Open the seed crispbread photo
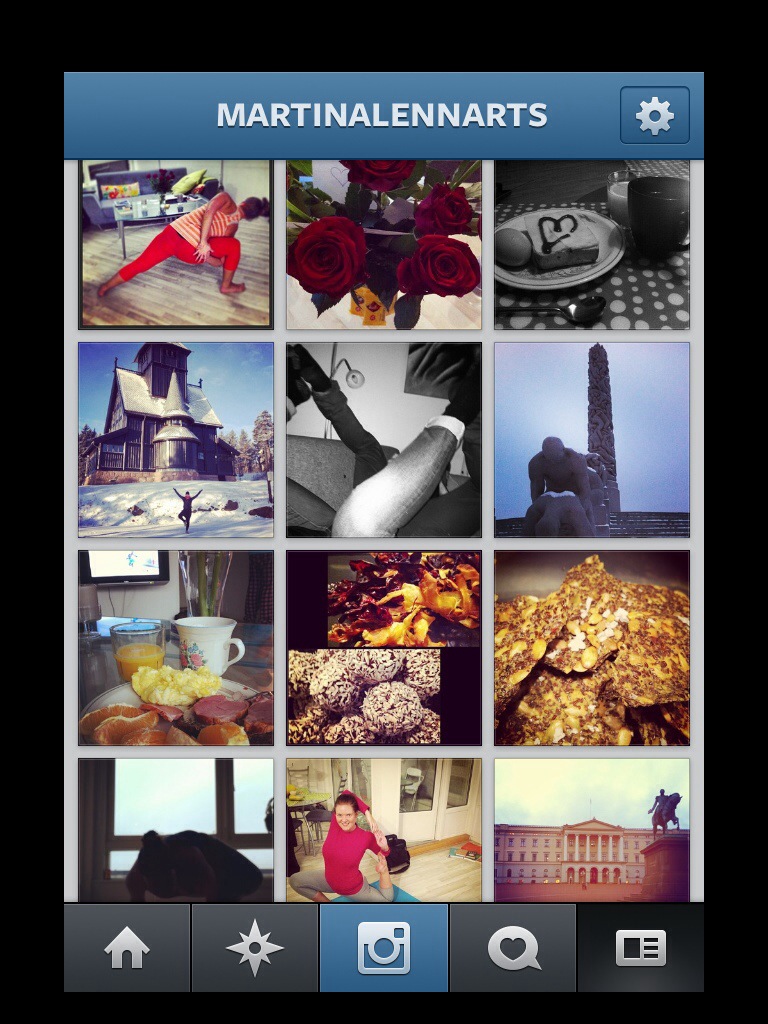Viewport: 768px width, 1024px height. tap(592, 648)
